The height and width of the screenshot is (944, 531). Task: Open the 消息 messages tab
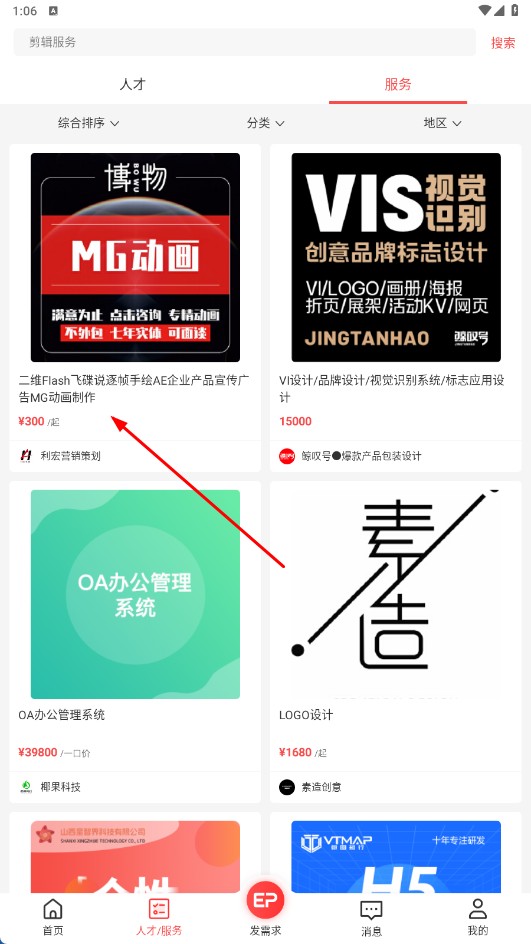pos(371,918)
